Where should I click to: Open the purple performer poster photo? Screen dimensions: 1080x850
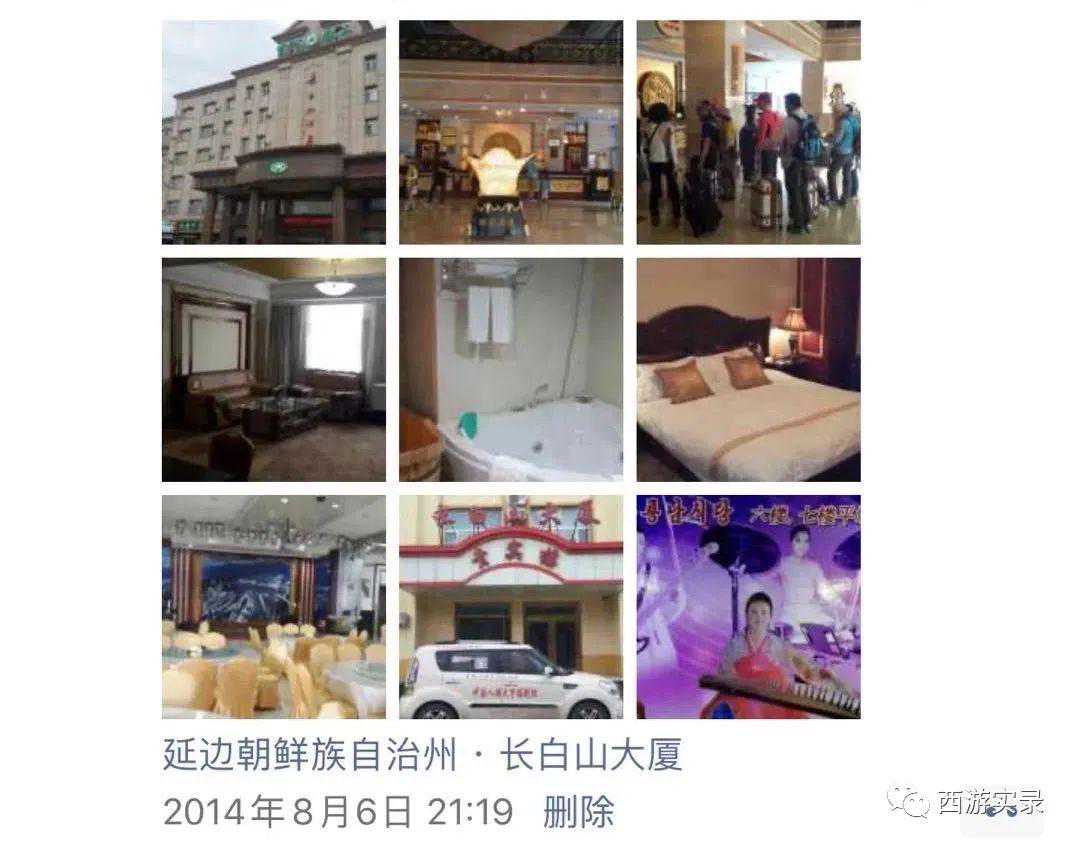tap(748, 607)
